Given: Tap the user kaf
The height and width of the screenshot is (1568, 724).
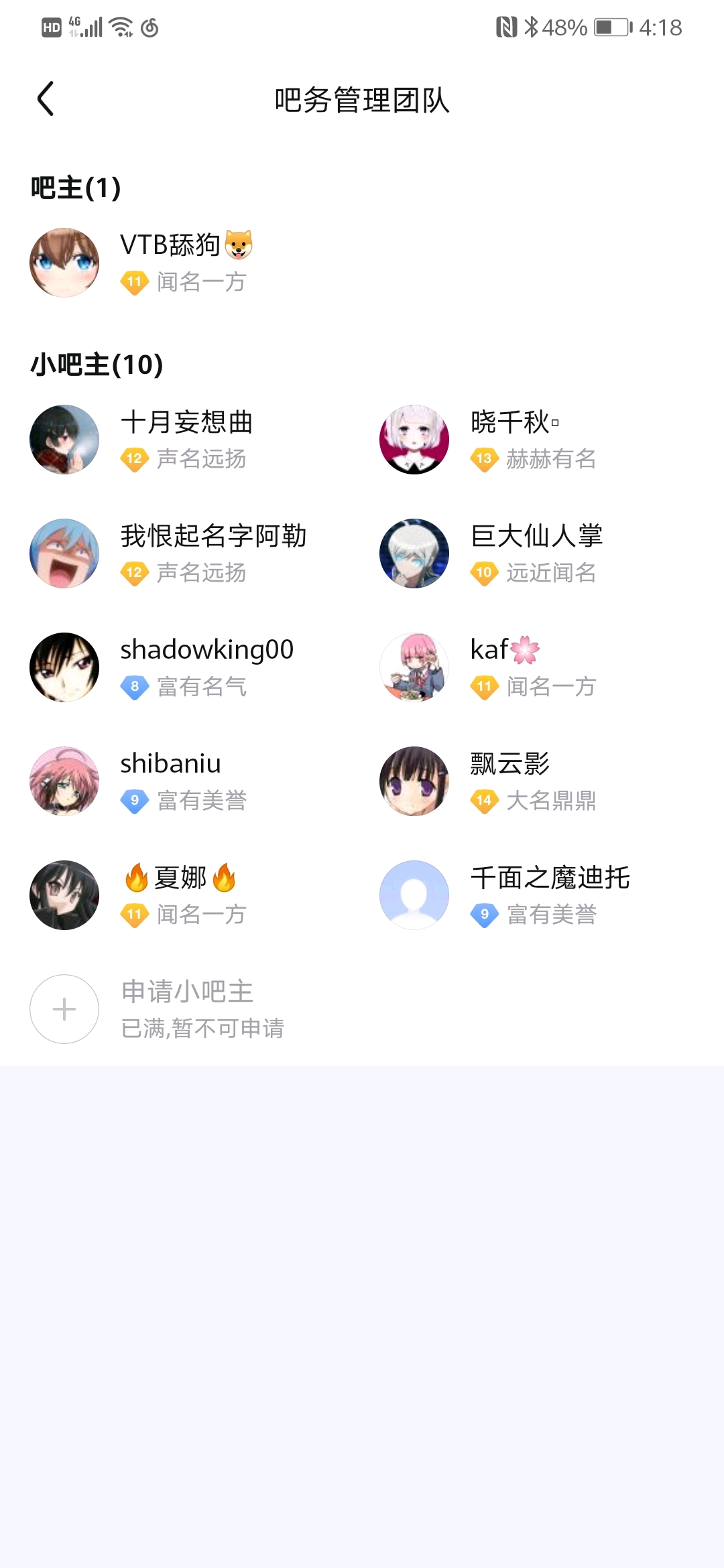Looking at the screenshot, I should (x=414, y=667).
